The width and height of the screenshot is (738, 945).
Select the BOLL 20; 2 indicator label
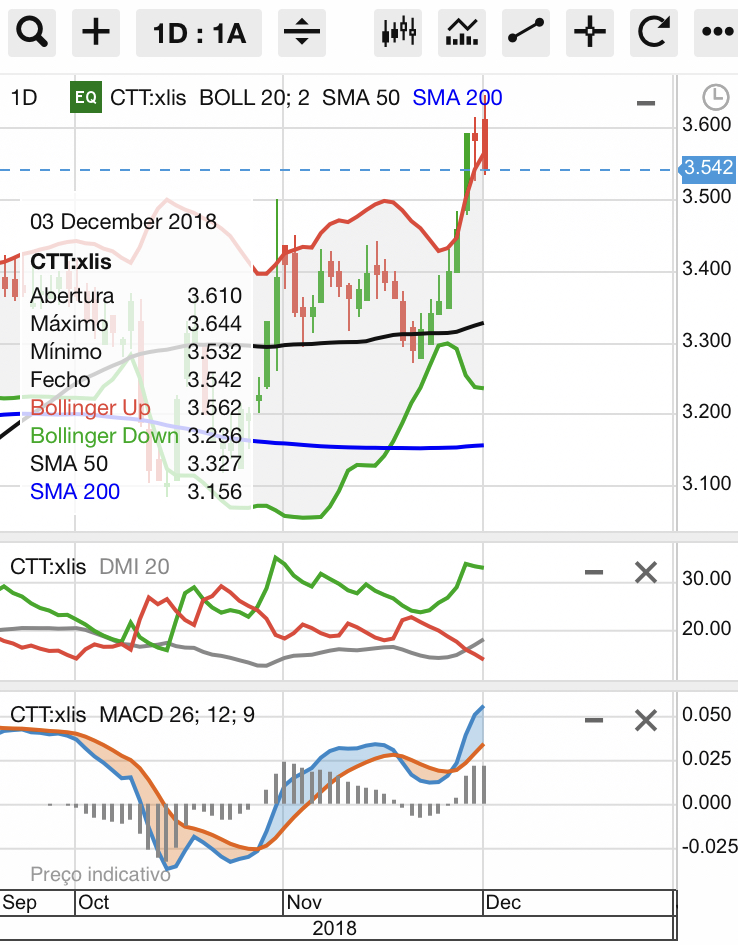[x=254, y=97]
